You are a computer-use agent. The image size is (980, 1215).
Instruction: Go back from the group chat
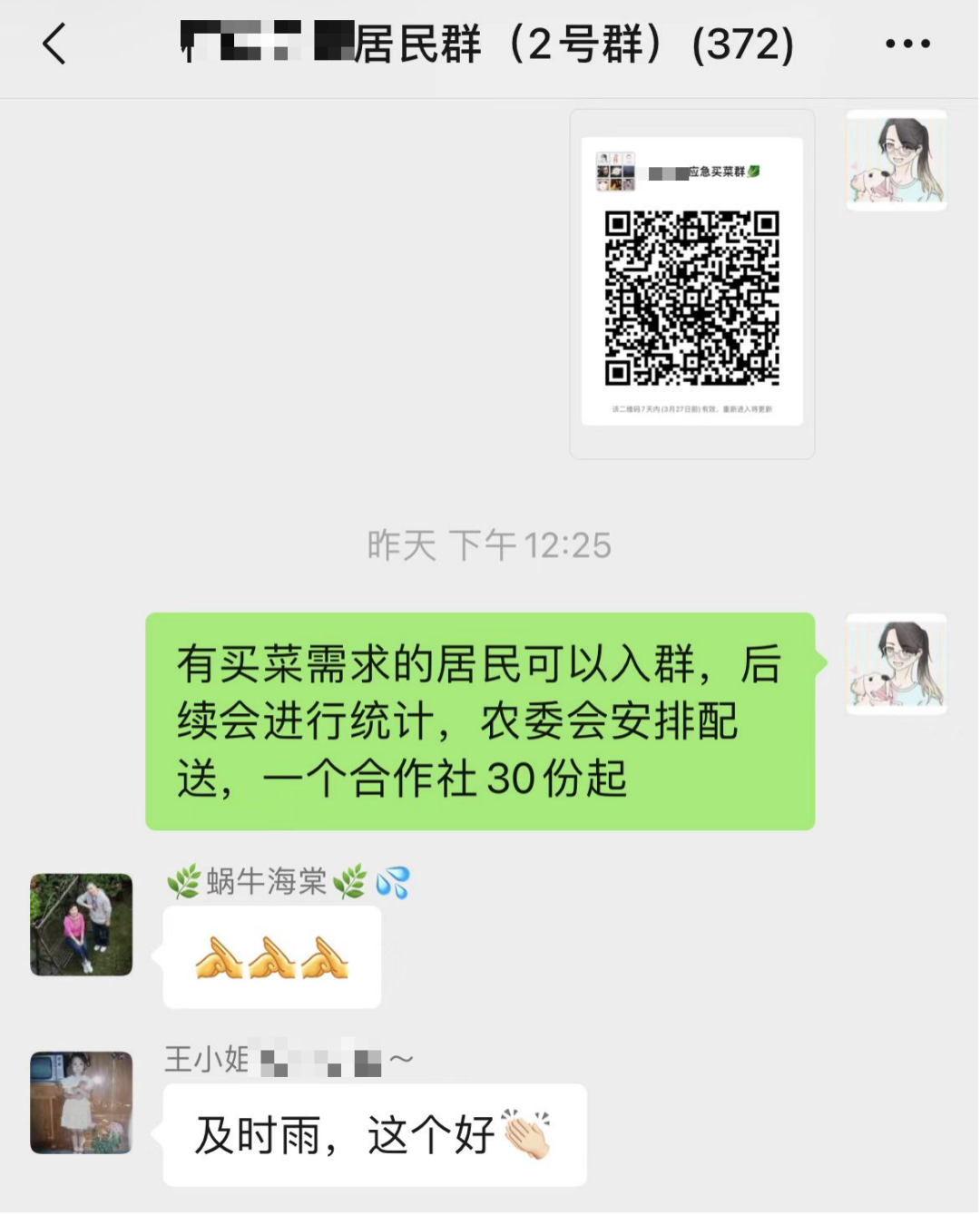tap(54, 44)
